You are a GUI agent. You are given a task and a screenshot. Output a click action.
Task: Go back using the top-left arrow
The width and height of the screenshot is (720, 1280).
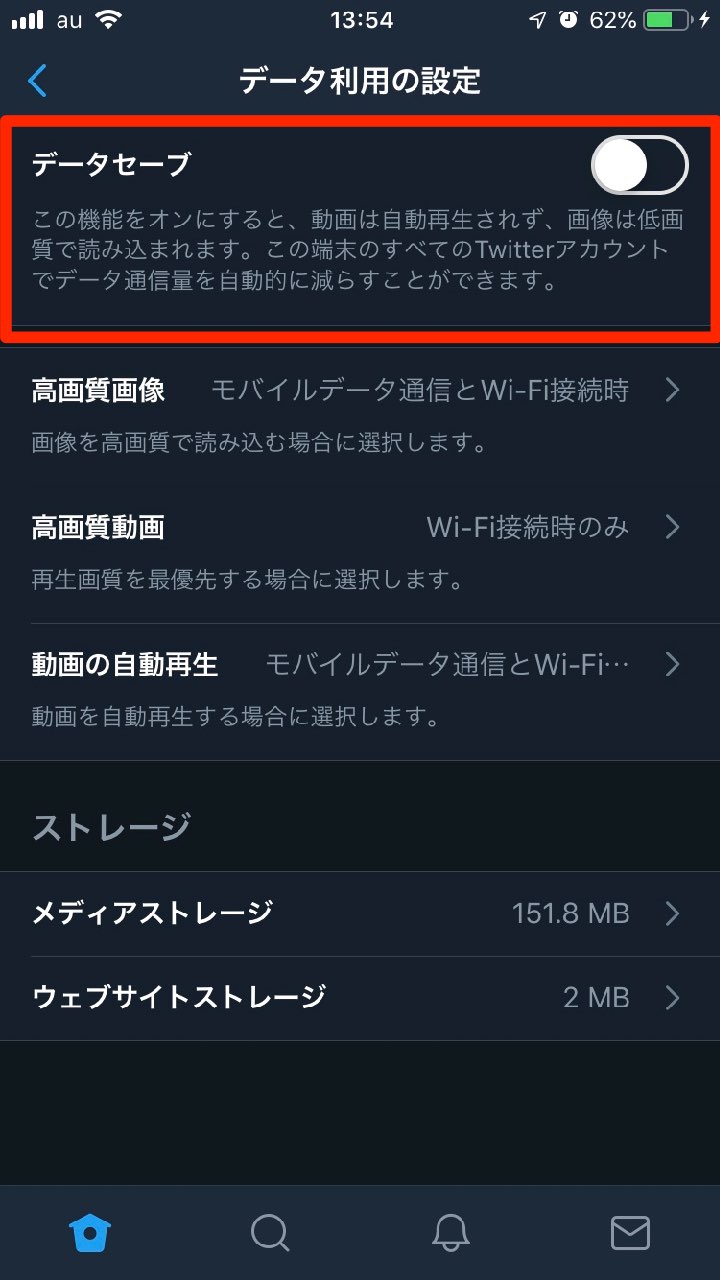click(38, 80)
